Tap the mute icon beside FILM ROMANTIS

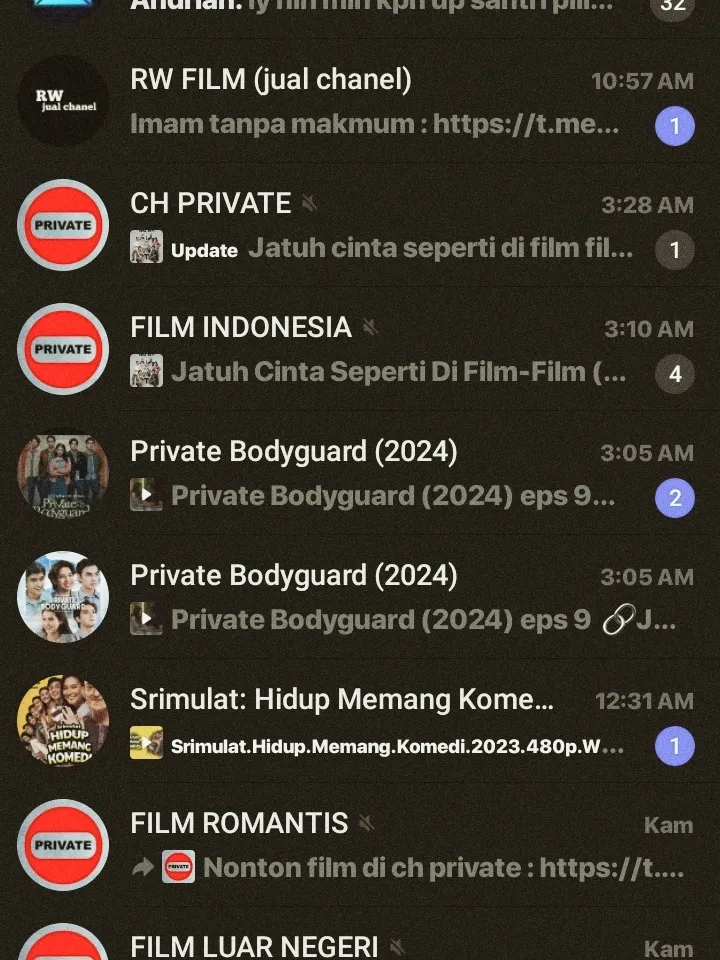pos(366,823)
